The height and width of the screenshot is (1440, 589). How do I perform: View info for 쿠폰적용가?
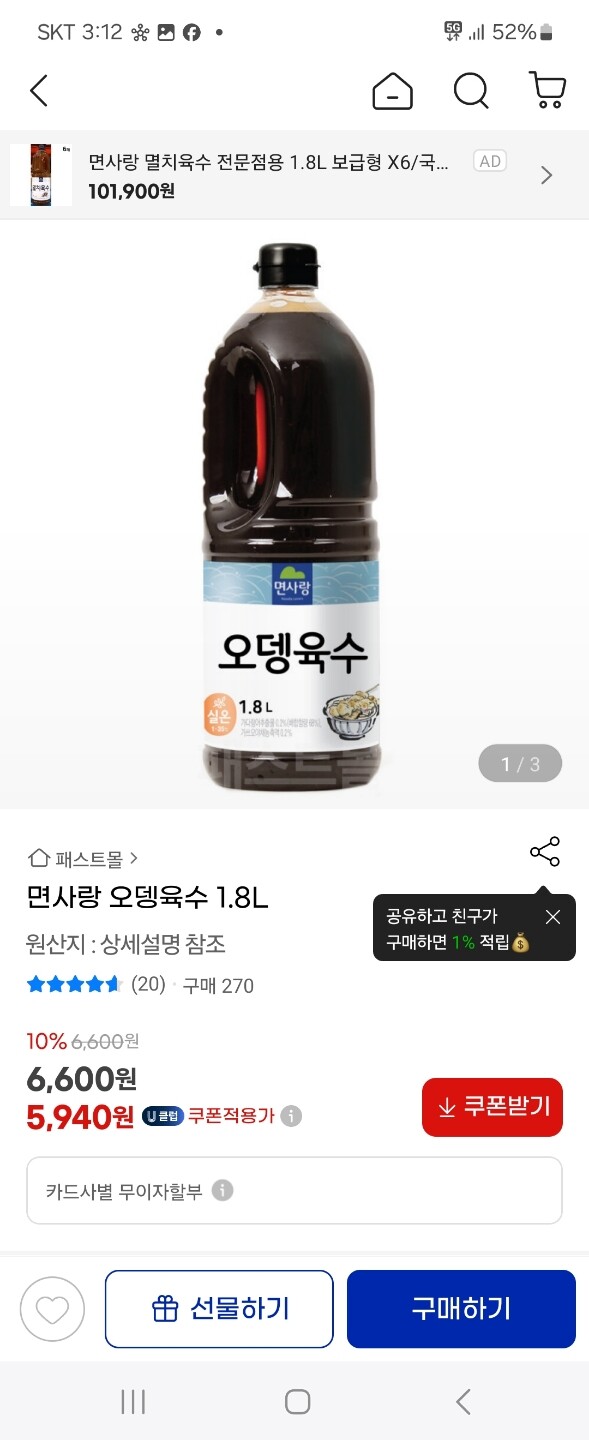pyautogui.click(x=291, y=1116)
